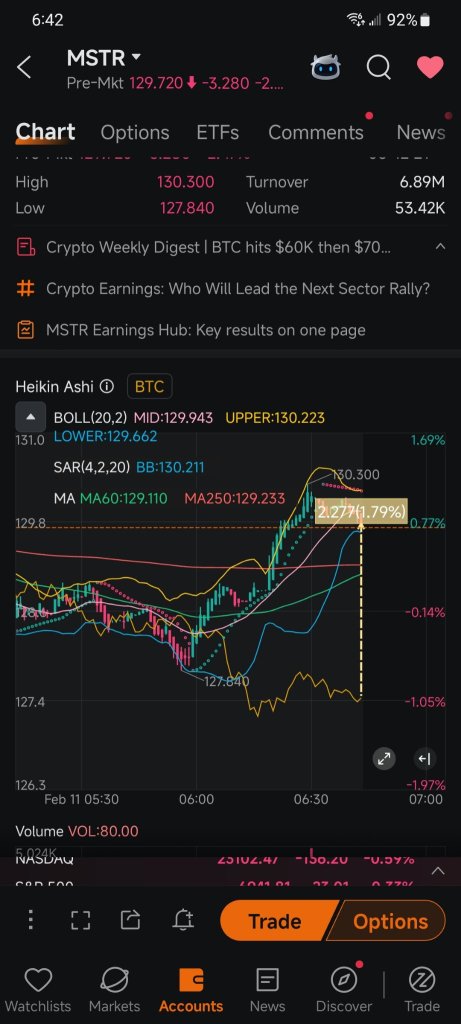
Task: Jump chart to the latest candle
Action: pos(424,758)
